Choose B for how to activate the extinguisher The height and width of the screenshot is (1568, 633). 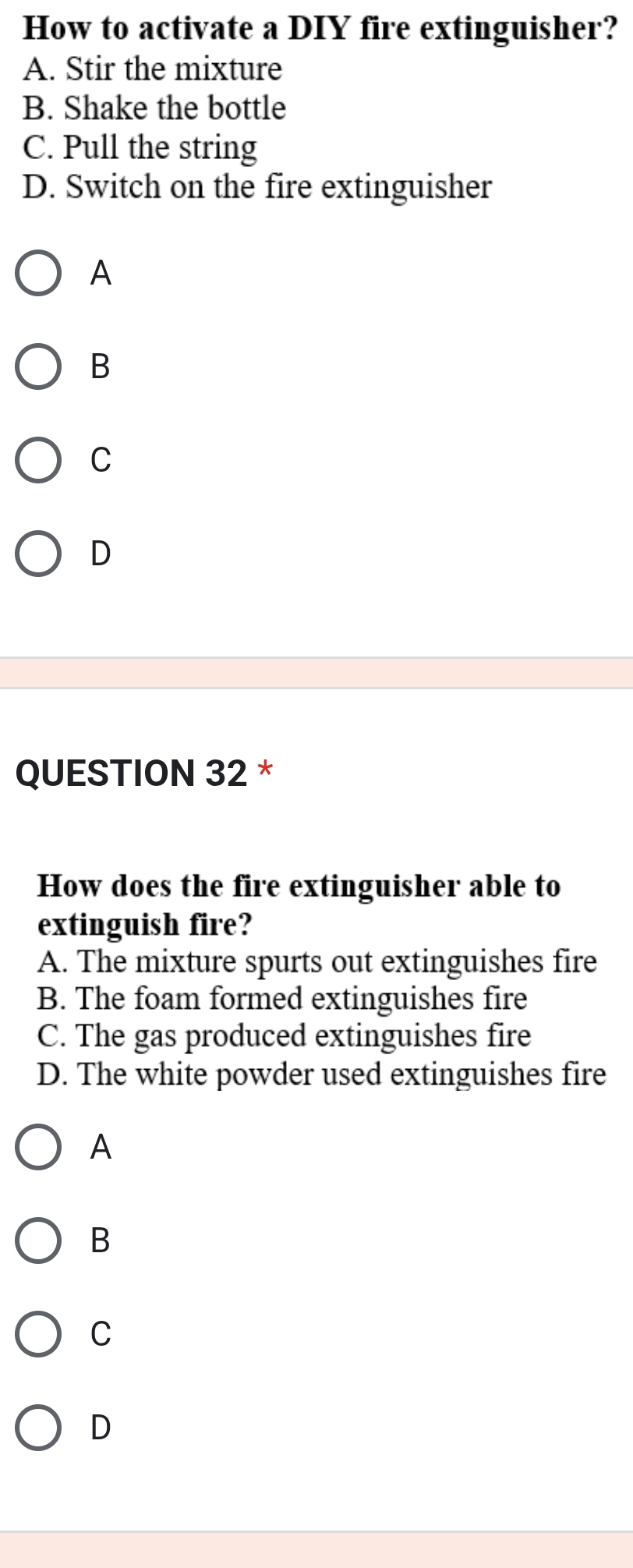pos(38,367)
